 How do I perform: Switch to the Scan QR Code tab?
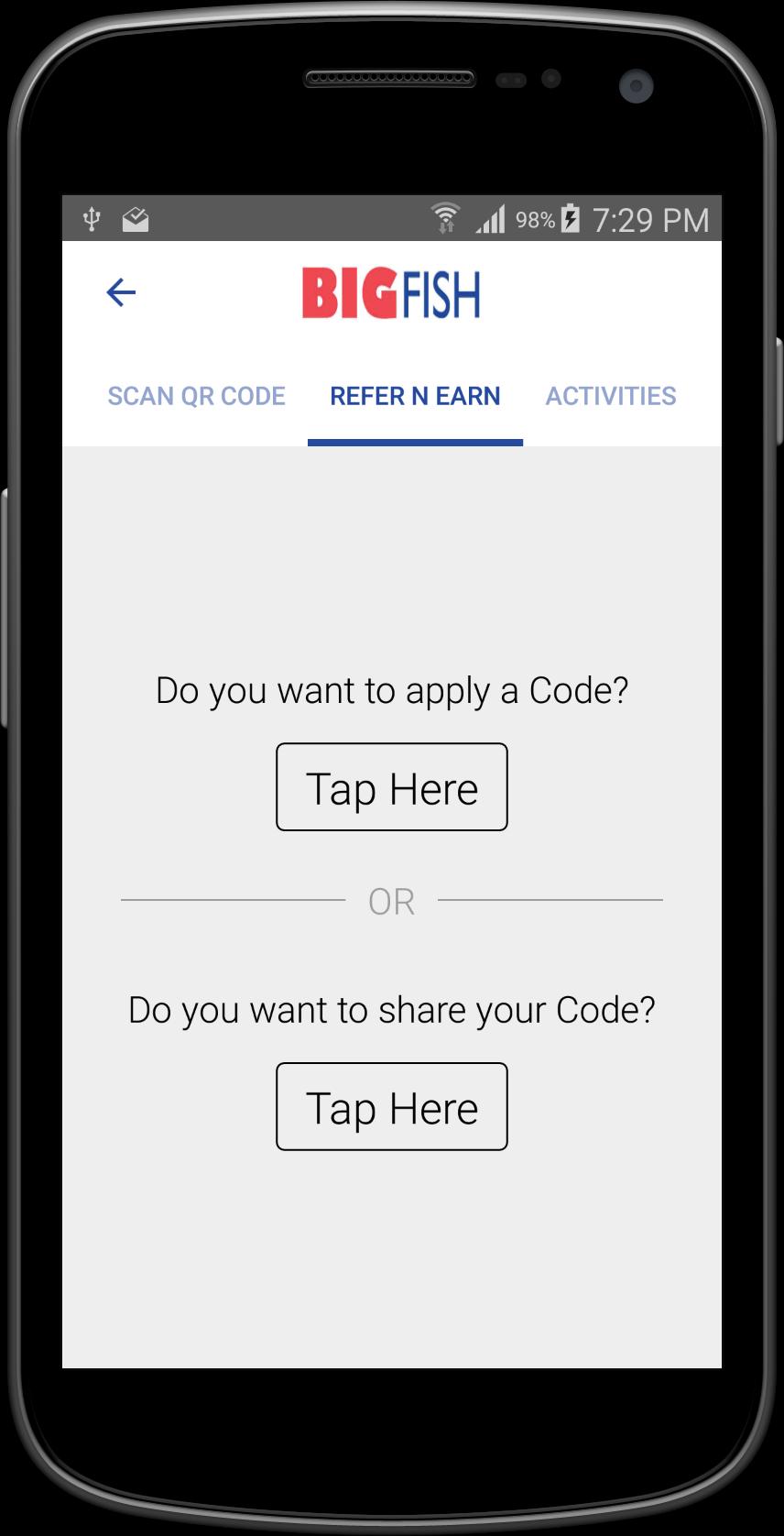tap(197, 396)
